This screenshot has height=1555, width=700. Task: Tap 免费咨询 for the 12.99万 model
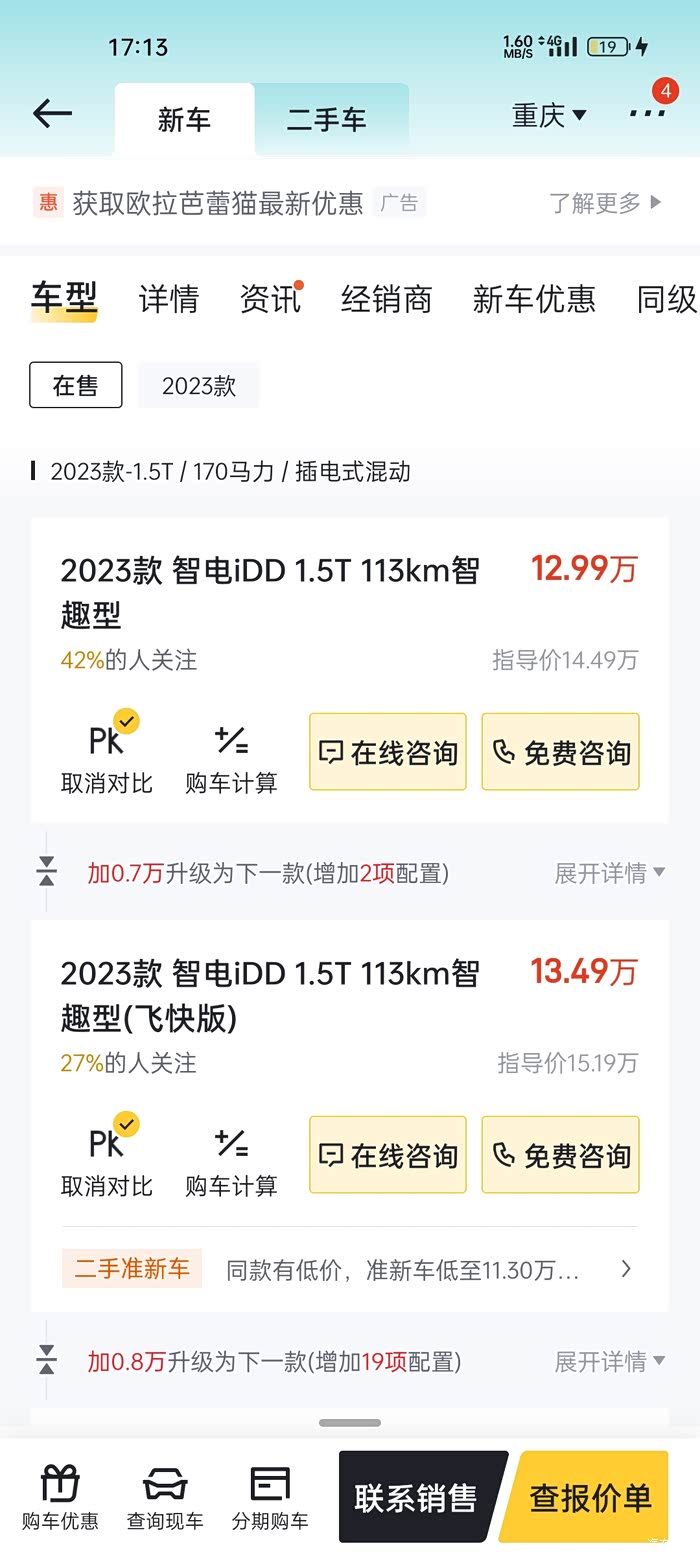560,752
